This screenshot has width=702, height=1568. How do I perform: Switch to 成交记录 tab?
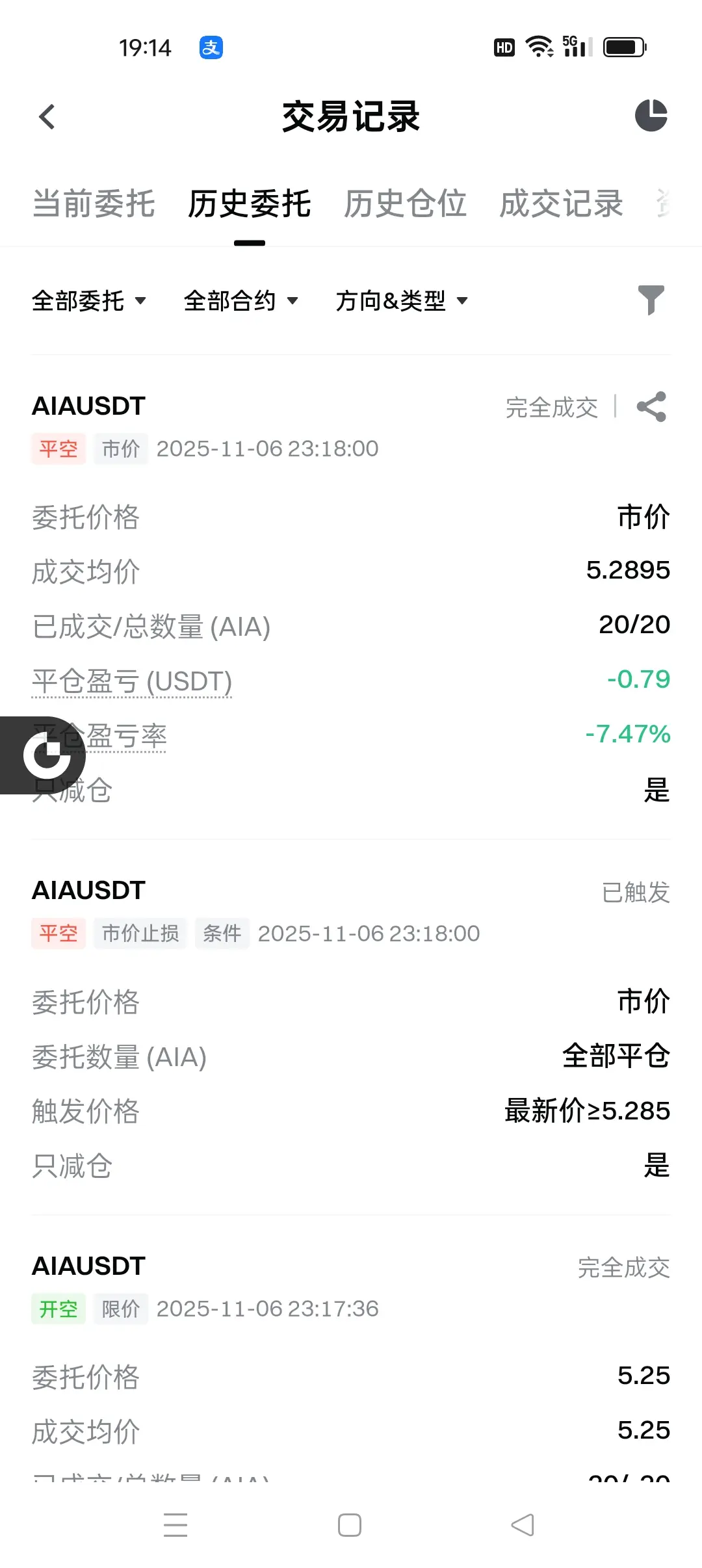561,204
